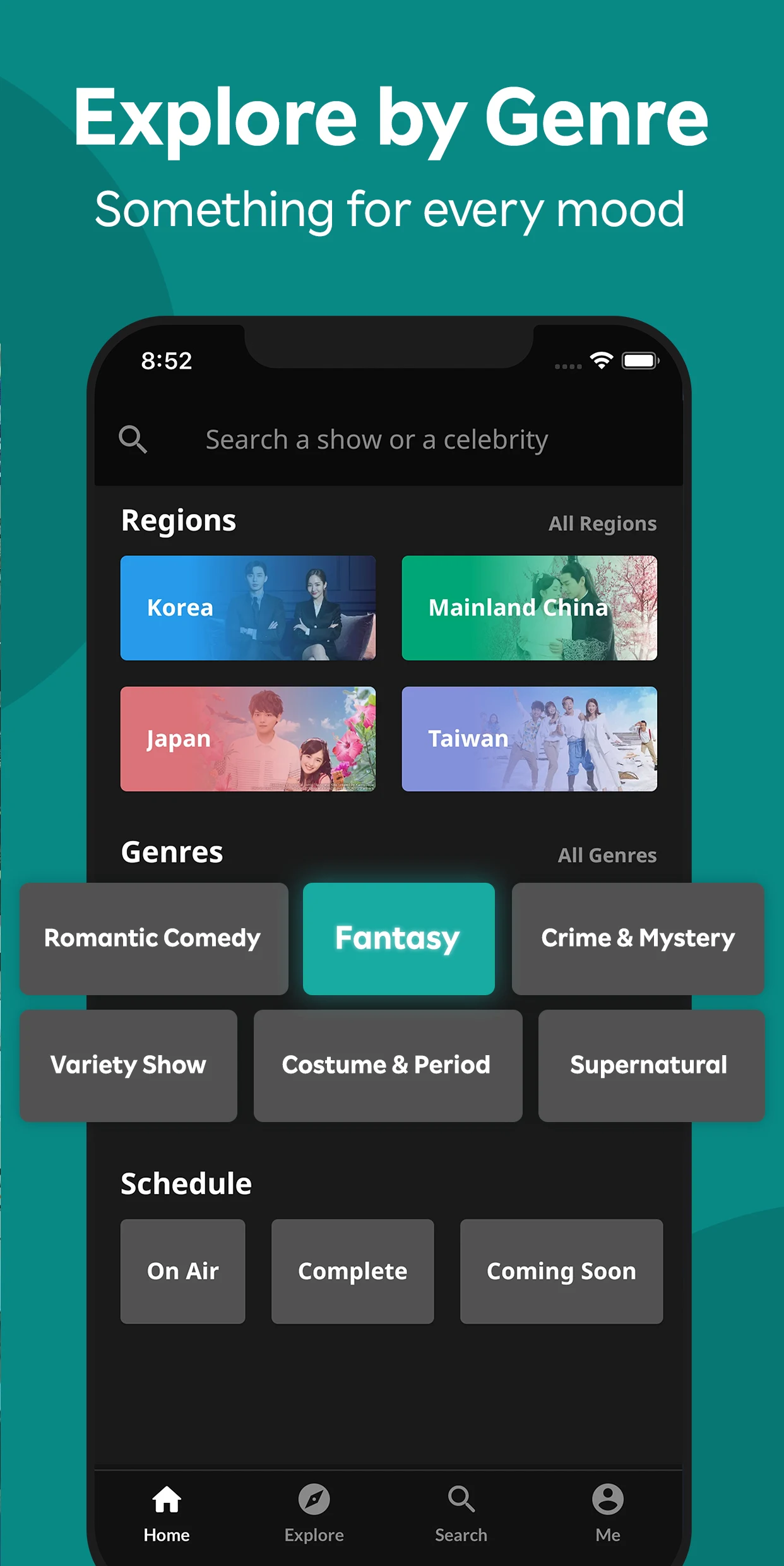Screen dimensions: 784x1566
Task: Select the Complete schedule button
Action: pyautogui.click(x=352, y=1271)
